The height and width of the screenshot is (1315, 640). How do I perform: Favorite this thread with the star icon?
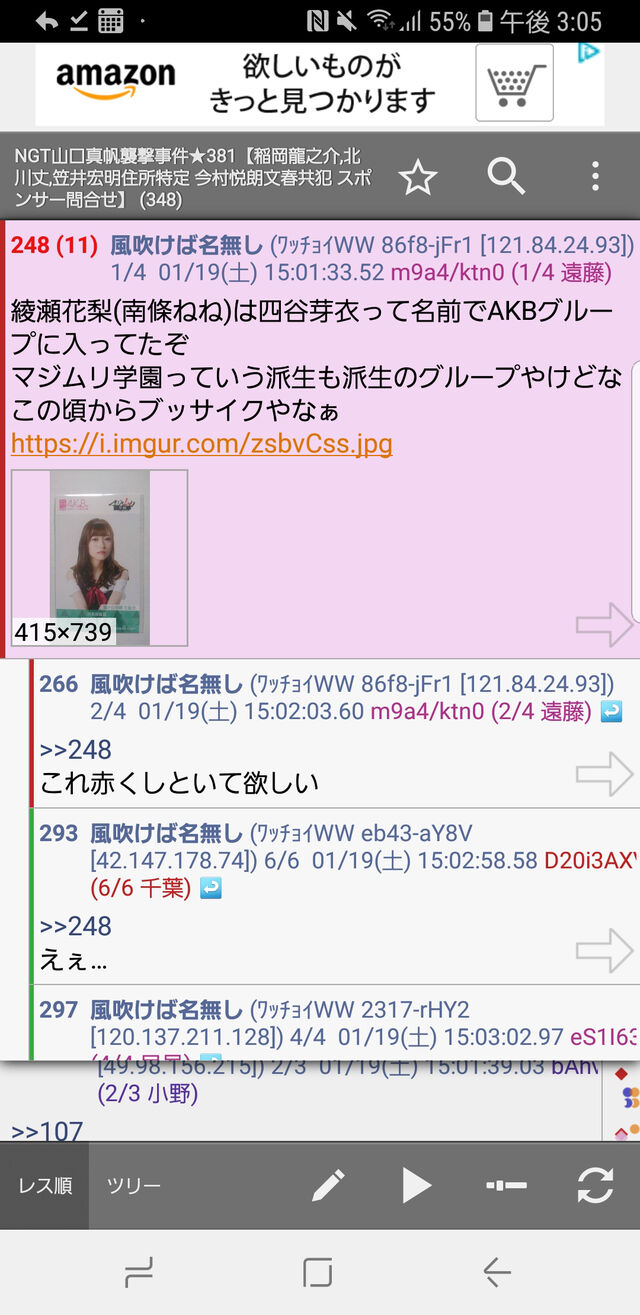click(x=418, y=177)
